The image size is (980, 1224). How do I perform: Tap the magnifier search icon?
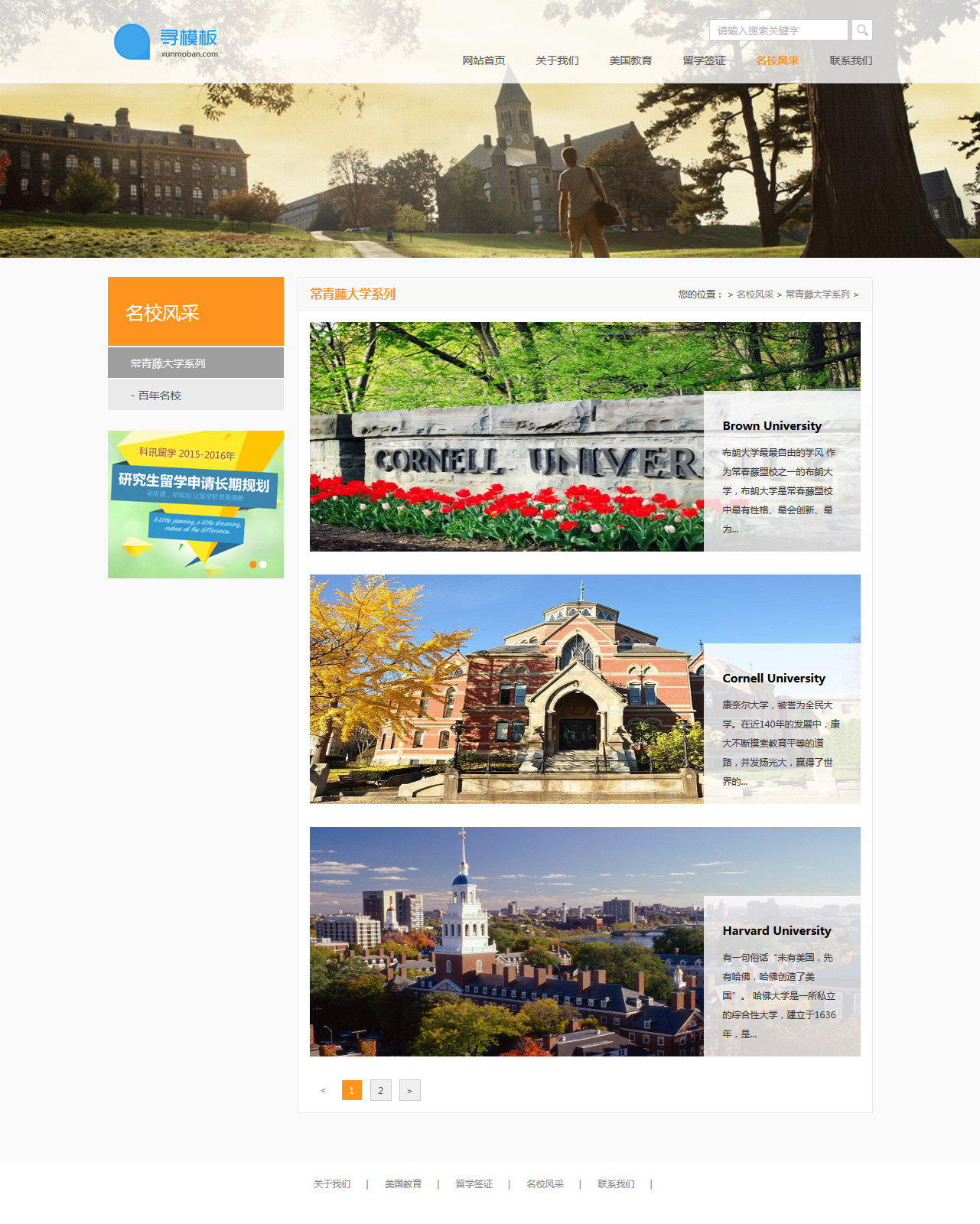coord(862,31)
